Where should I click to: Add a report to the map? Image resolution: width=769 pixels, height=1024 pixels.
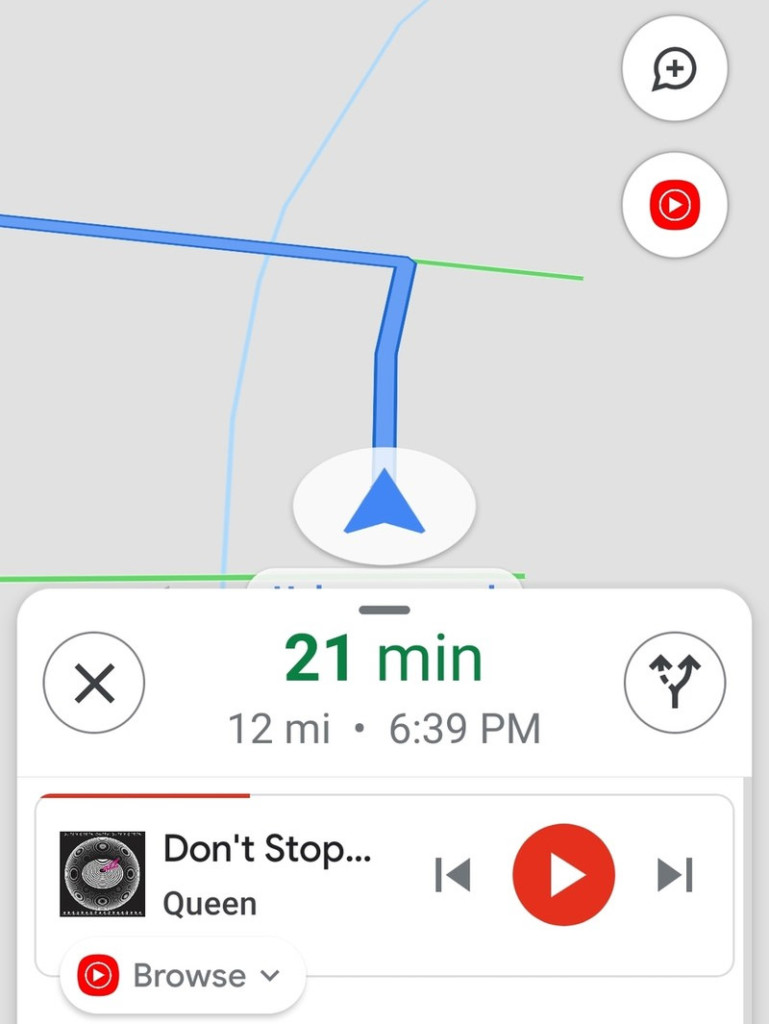click(674, 69)
